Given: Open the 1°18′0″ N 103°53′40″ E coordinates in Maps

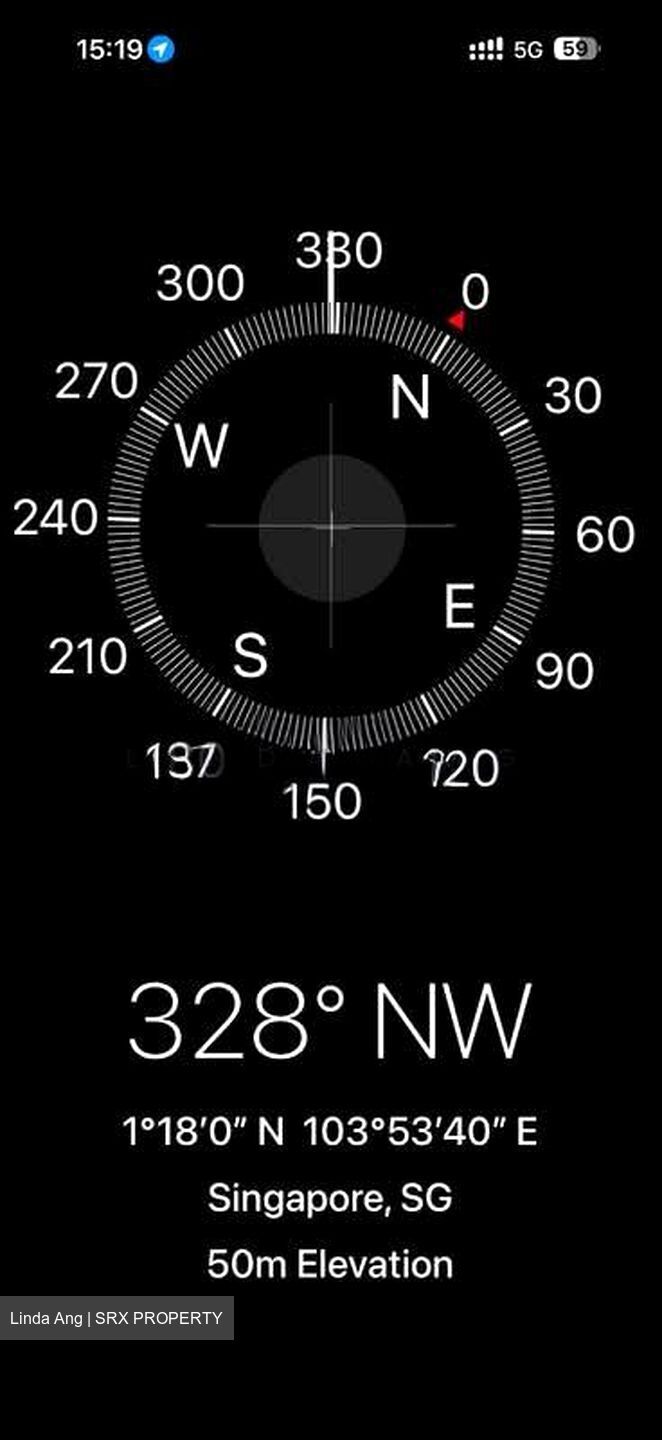Looking at the screenshot, I should tap(330, 1132).
